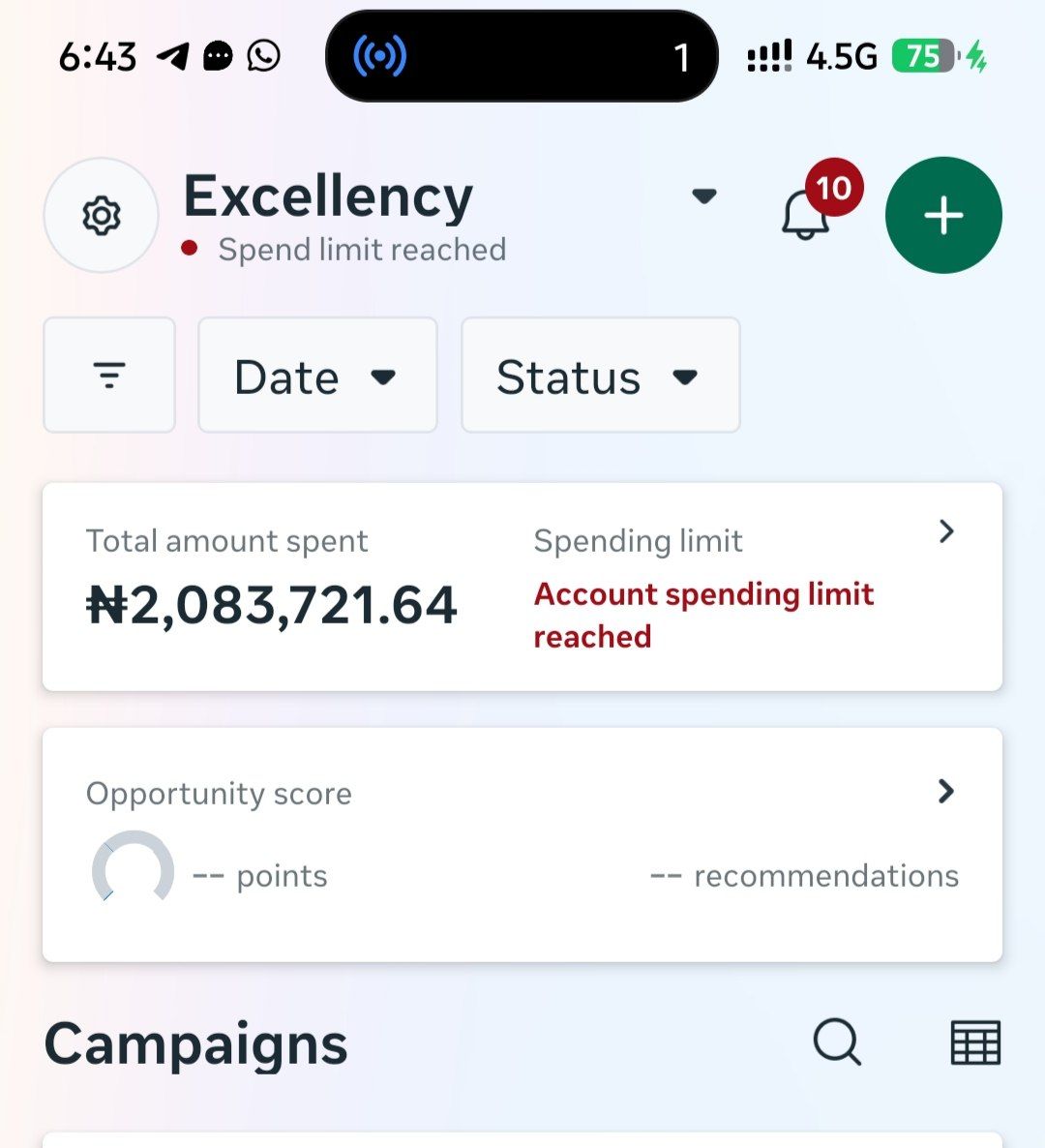
Task: Open the Opportunity score card
Action: coord(522,844)
